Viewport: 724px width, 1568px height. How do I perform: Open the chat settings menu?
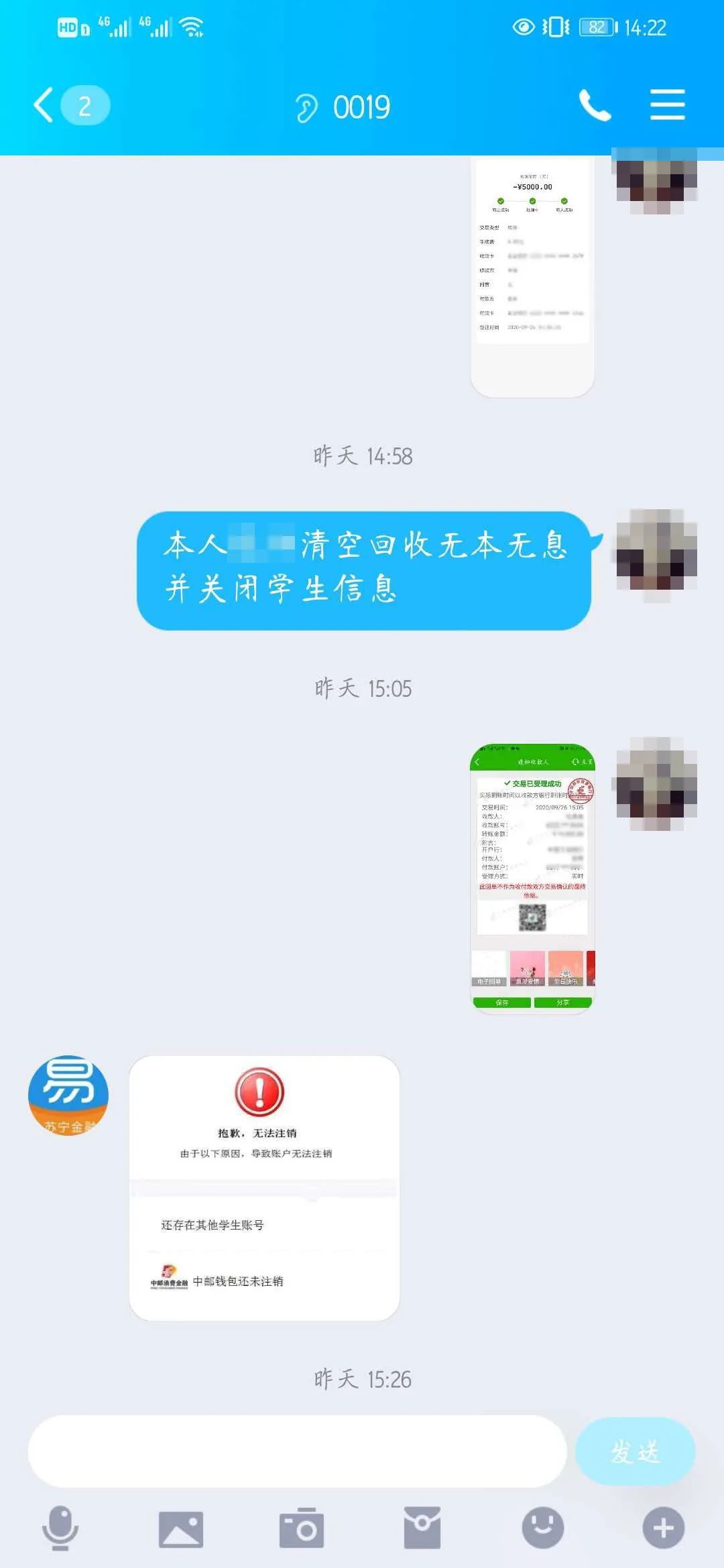coord(667,106)
